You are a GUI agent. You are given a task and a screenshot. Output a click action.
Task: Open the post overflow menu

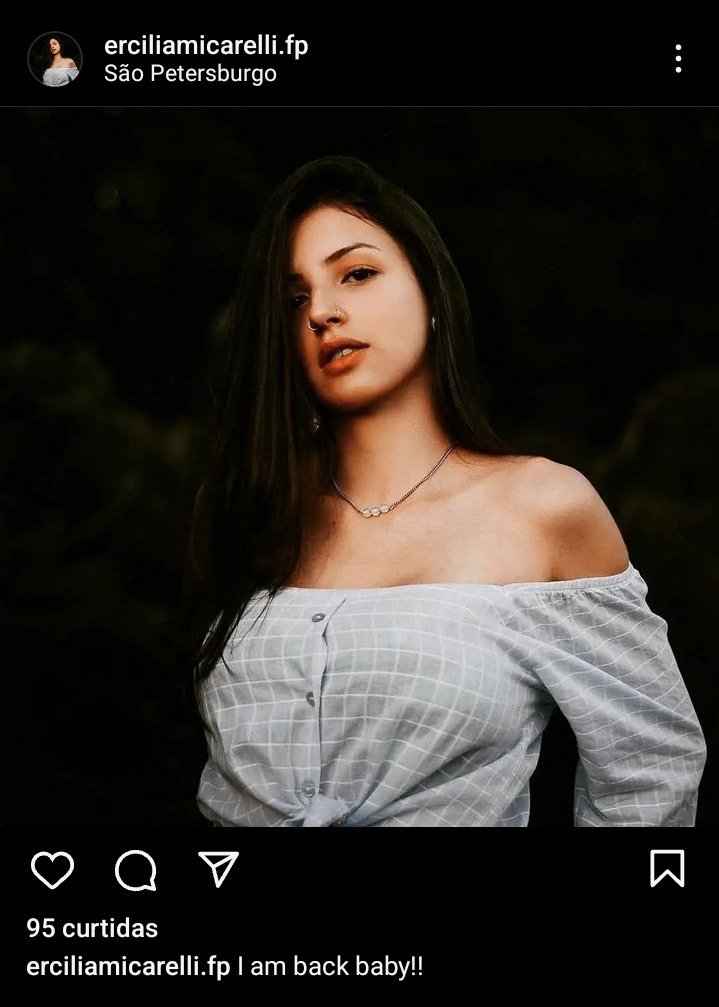pos(678,59)
